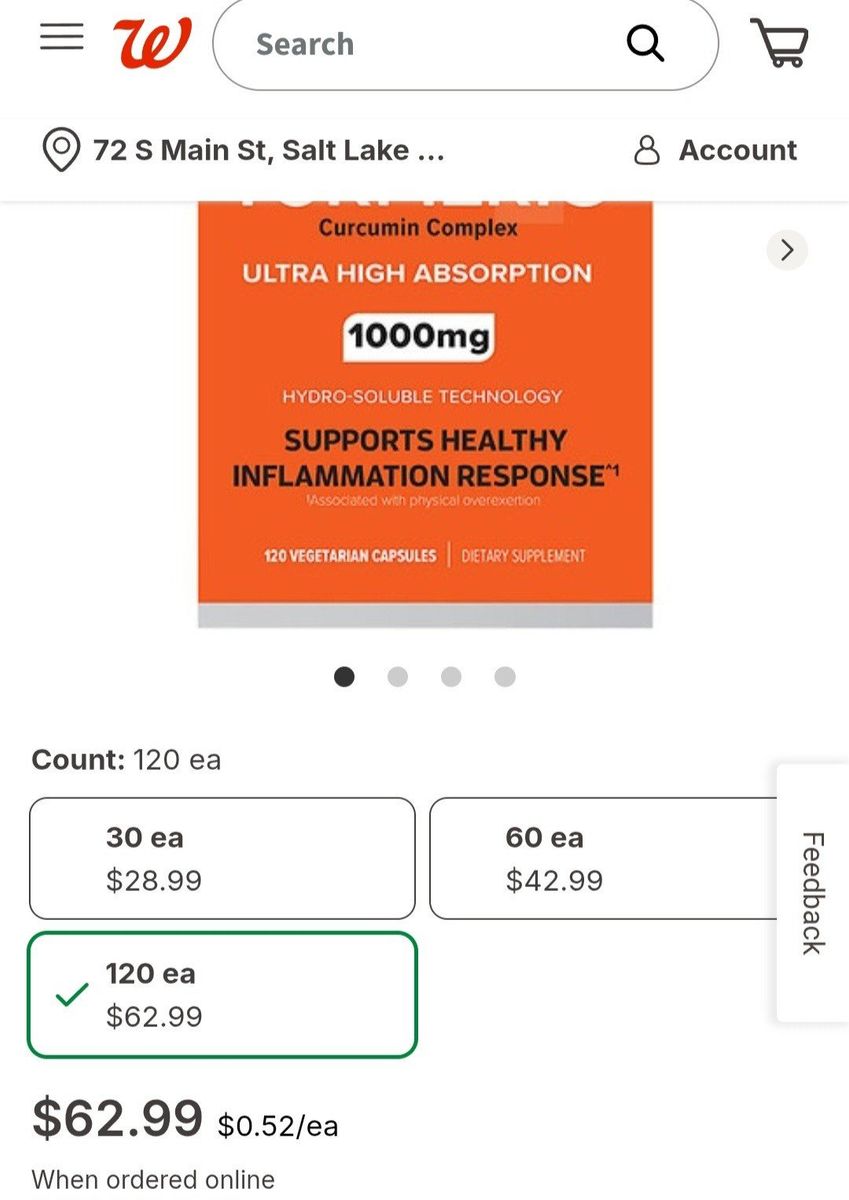The width and height of the screenshot is (849, 1200).
Task: Show next product image arrow
Action: tap(787, 250)
